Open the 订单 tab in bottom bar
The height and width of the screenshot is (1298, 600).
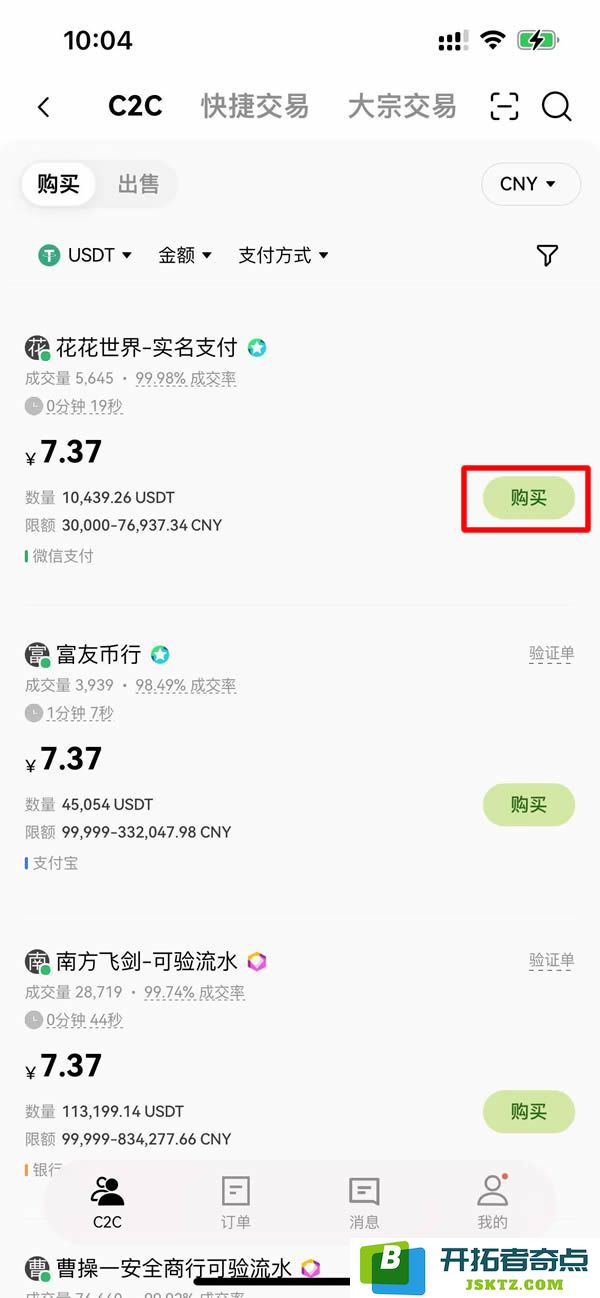tap(236, 1202)
